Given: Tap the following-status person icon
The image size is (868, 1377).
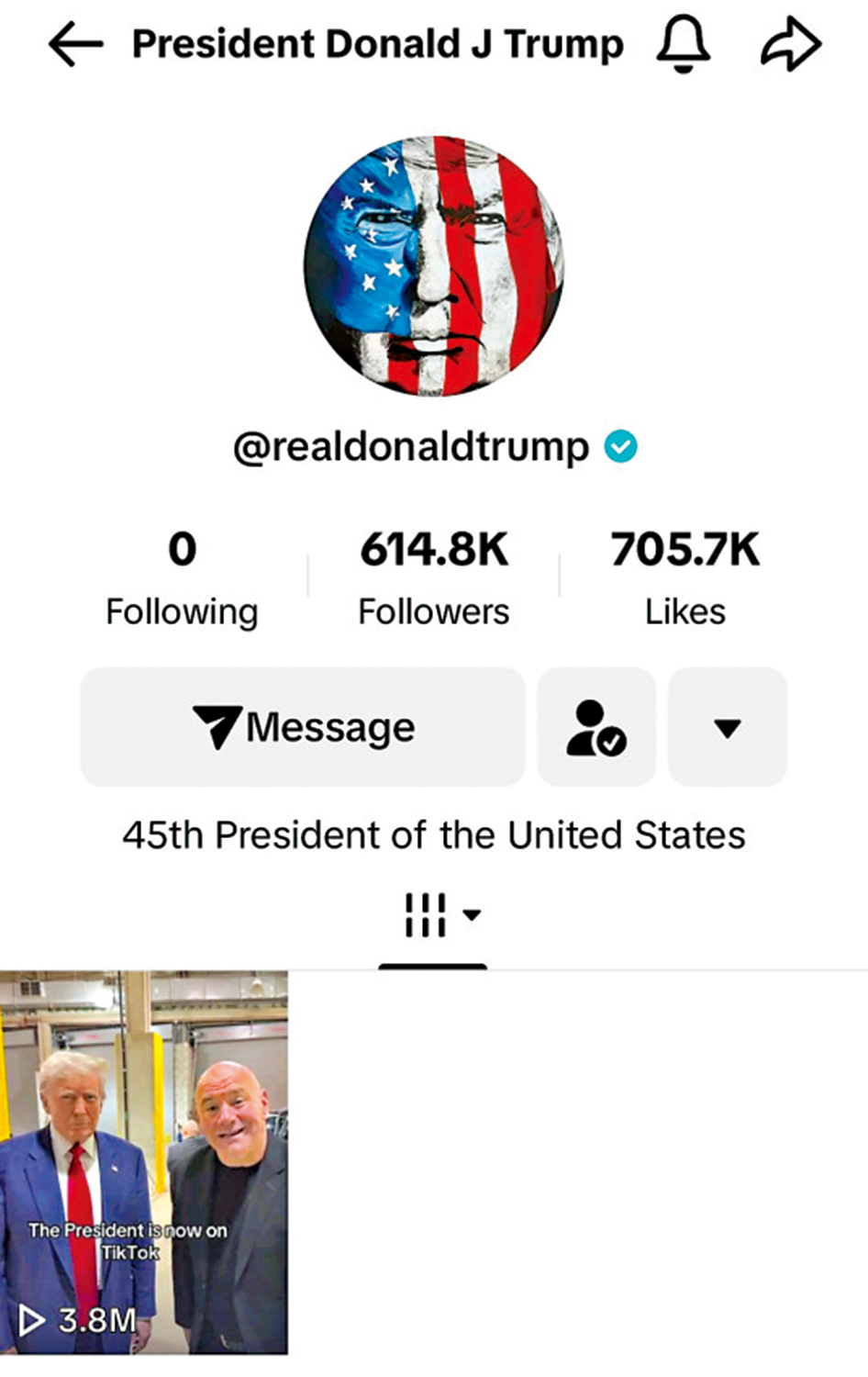Looking at the screenshot, I should [x=596, y=727].
